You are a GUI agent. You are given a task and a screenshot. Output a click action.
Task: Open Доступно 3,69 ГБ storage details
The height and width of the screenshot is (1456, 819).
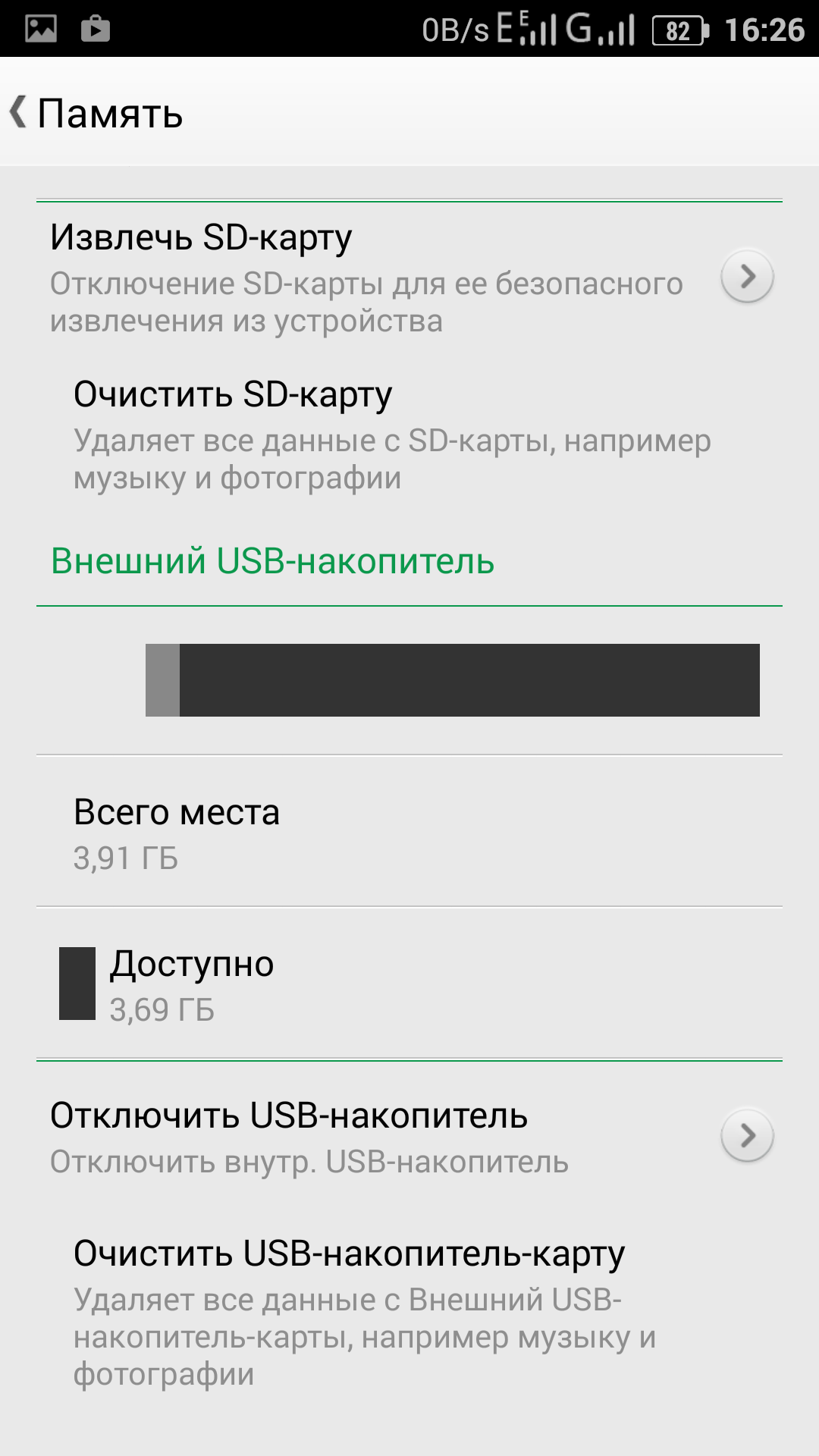(x=409, y=984)
